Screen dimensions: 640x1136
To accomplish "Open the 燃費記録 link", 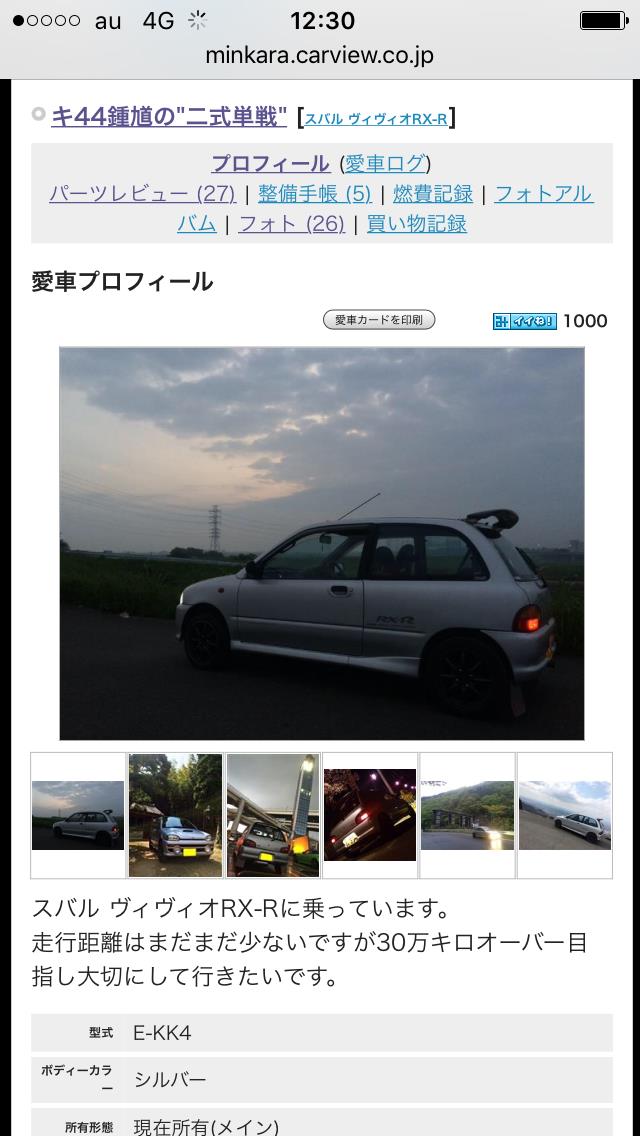I will (432, 193).
